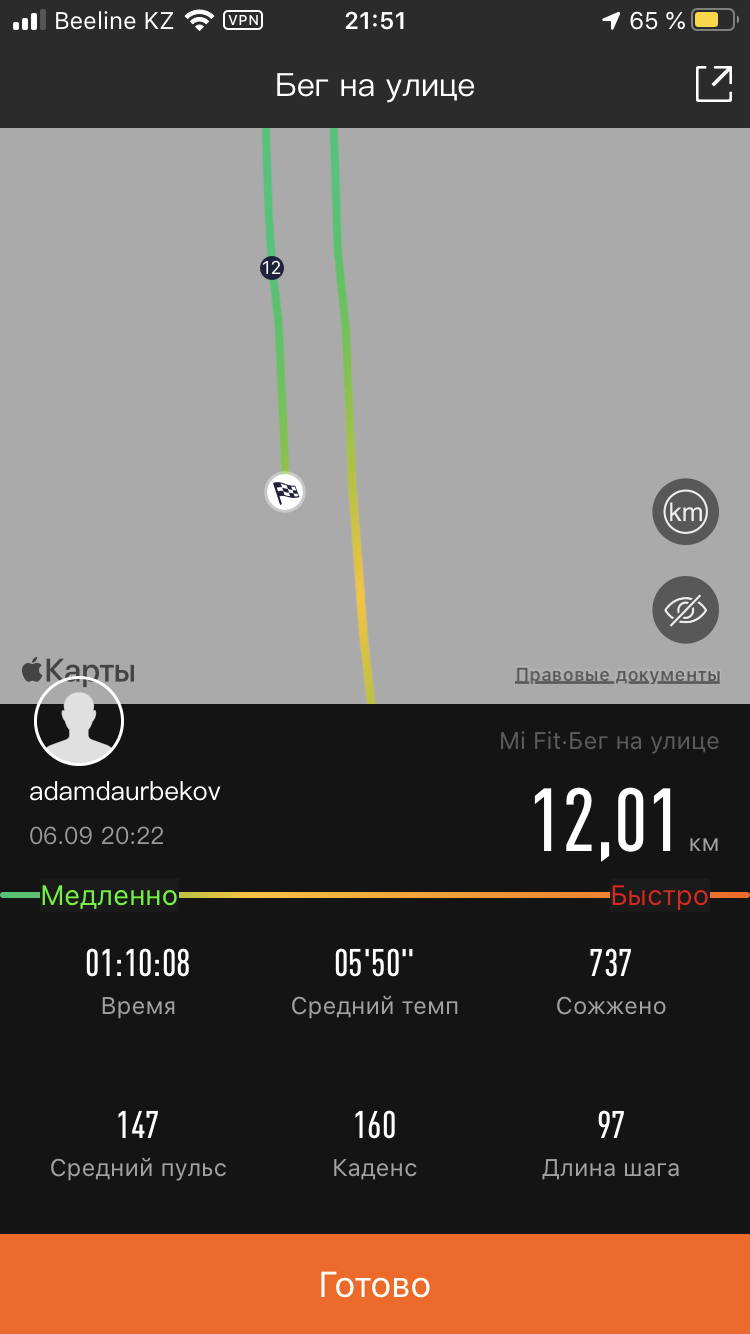Open the Правовые документы link
Viewport: 750px width, 1334px height.
[x=617, y=675]
